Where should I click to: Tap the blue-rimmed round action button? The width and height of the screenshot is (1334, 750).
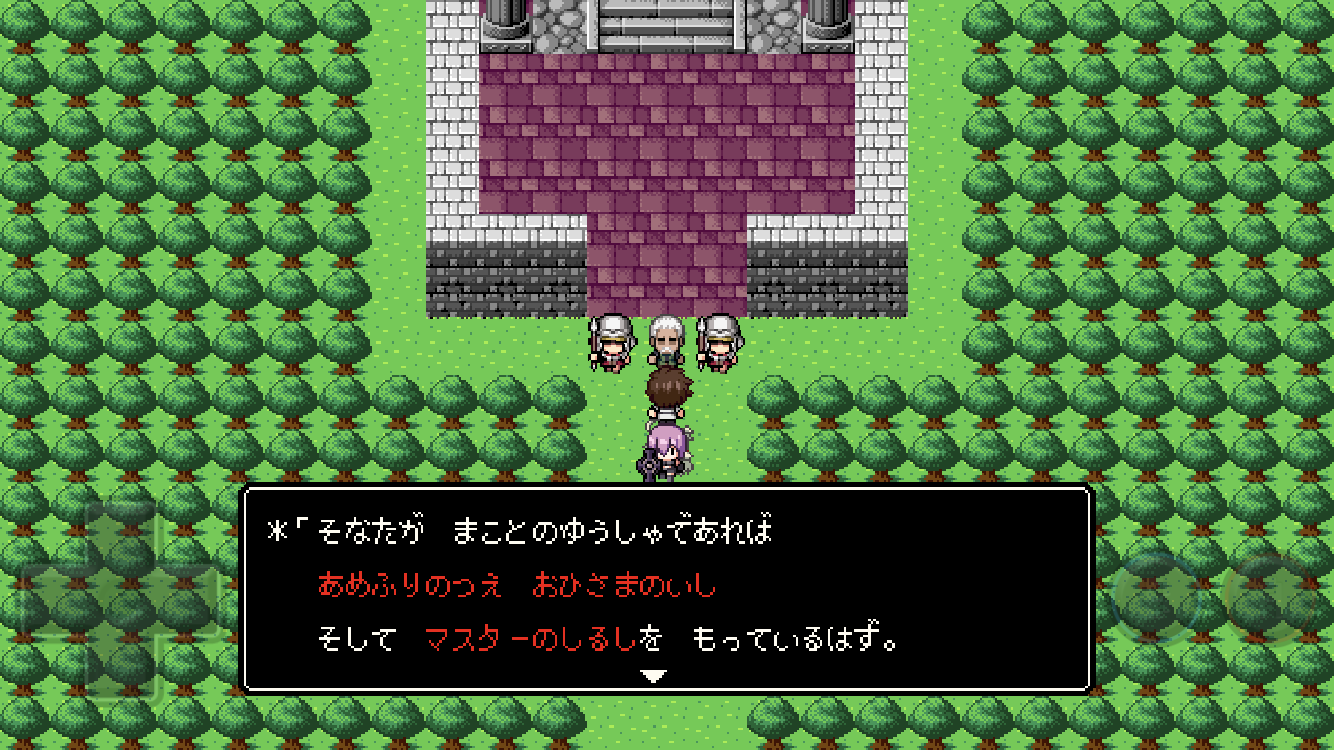(1156, 598)
